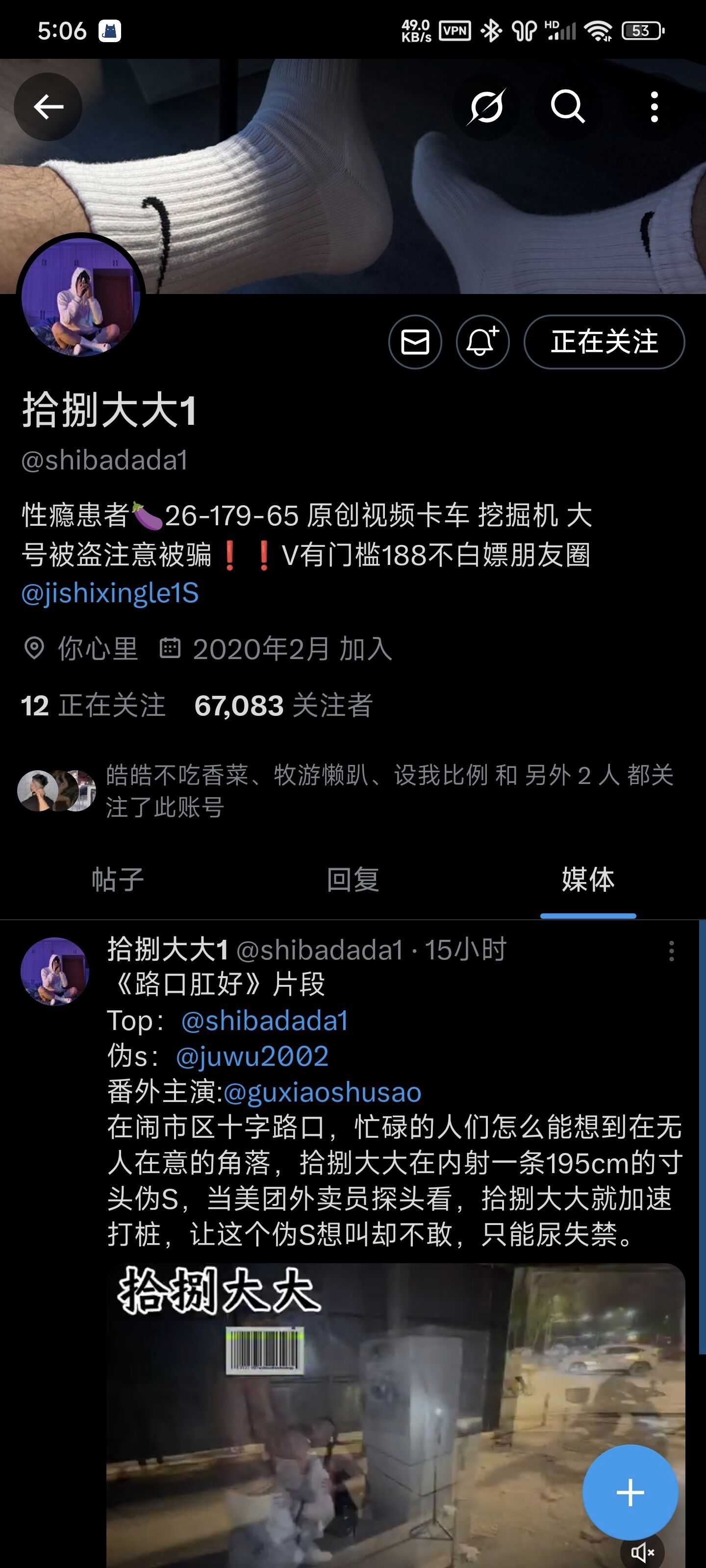Open the @guxiaoshusao mention in the post
This screenshot has height=1568, width=706.
322,1093
